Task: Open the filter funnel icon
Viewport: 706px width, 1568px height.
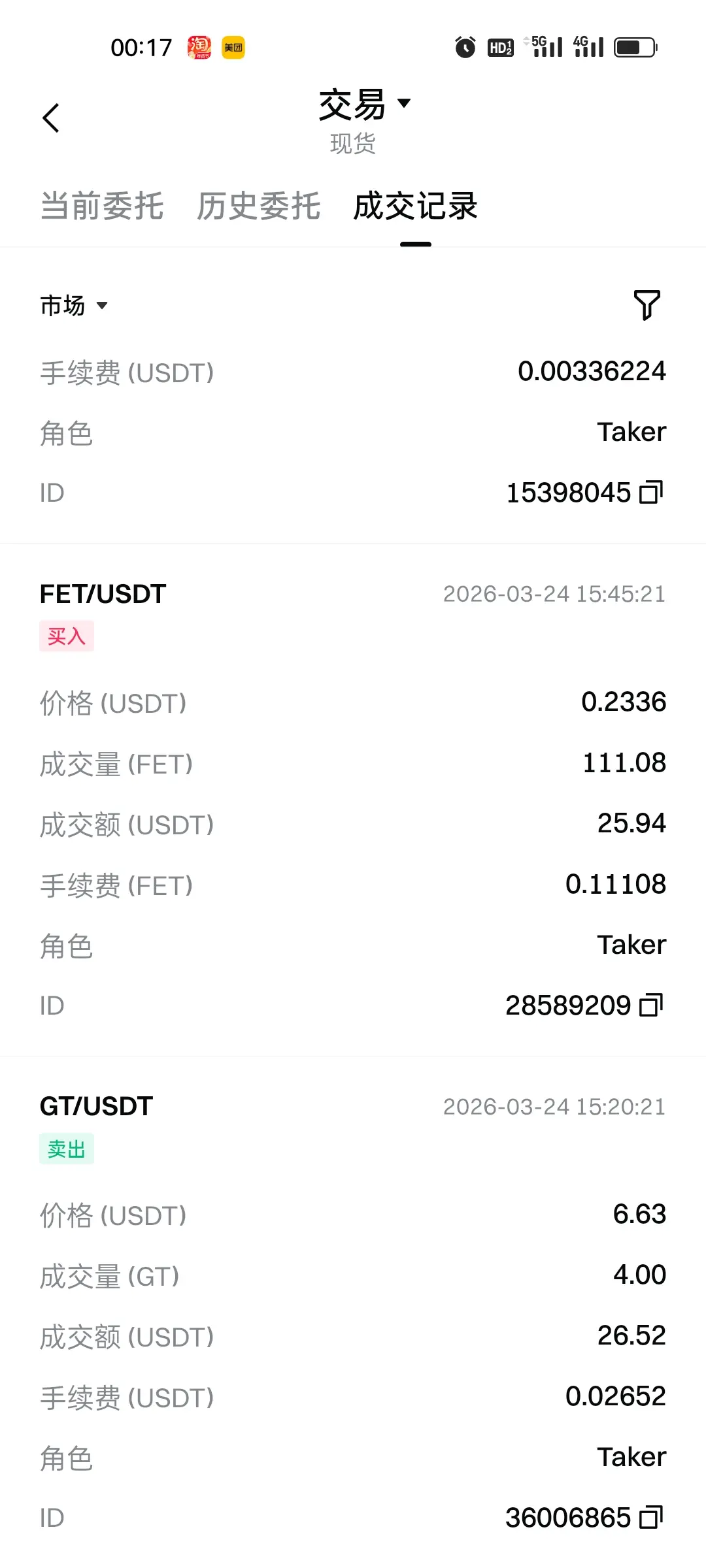Action: click(x=647, y=305)
